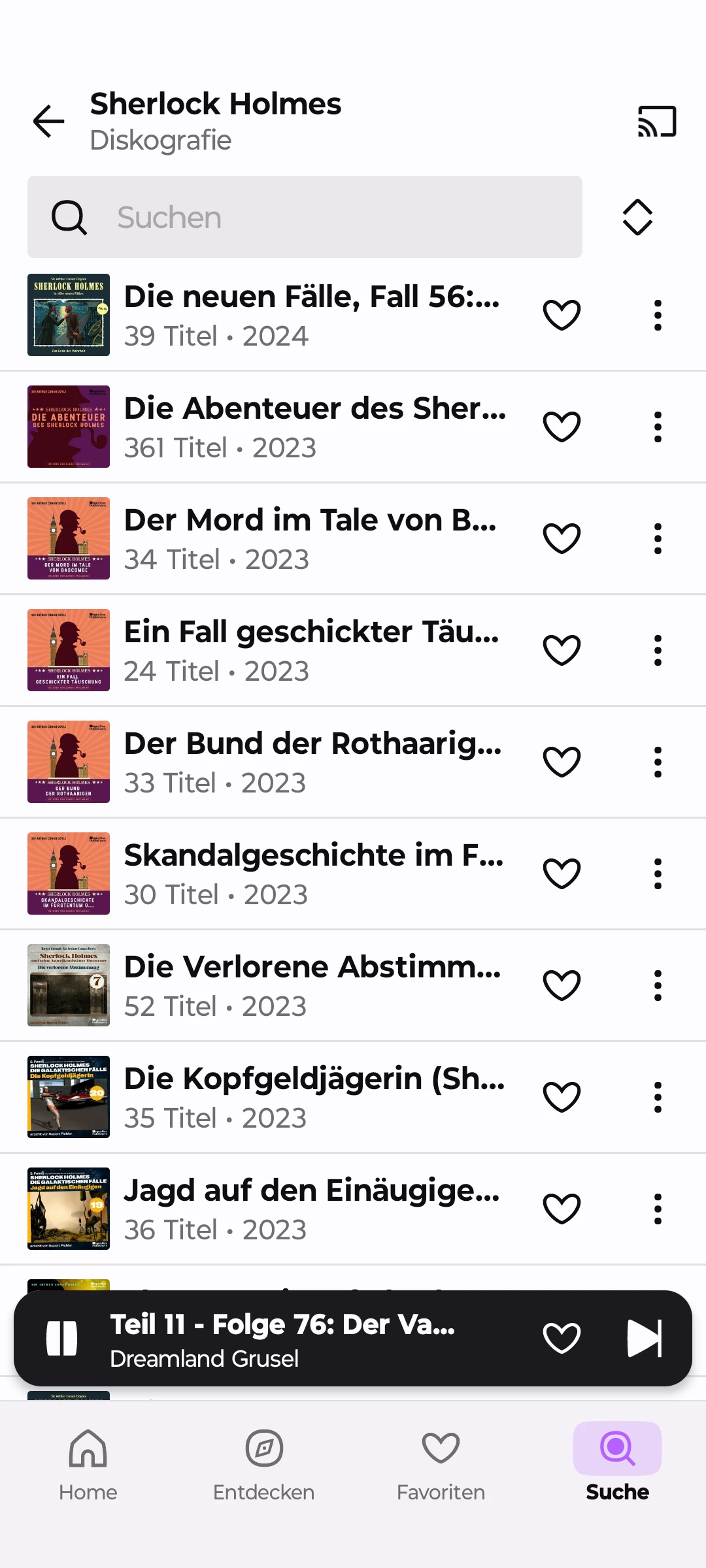Screen dimensions: 706x1568
Task: Show more options for Skandalgeschichte album
Action: click(658, 874)
